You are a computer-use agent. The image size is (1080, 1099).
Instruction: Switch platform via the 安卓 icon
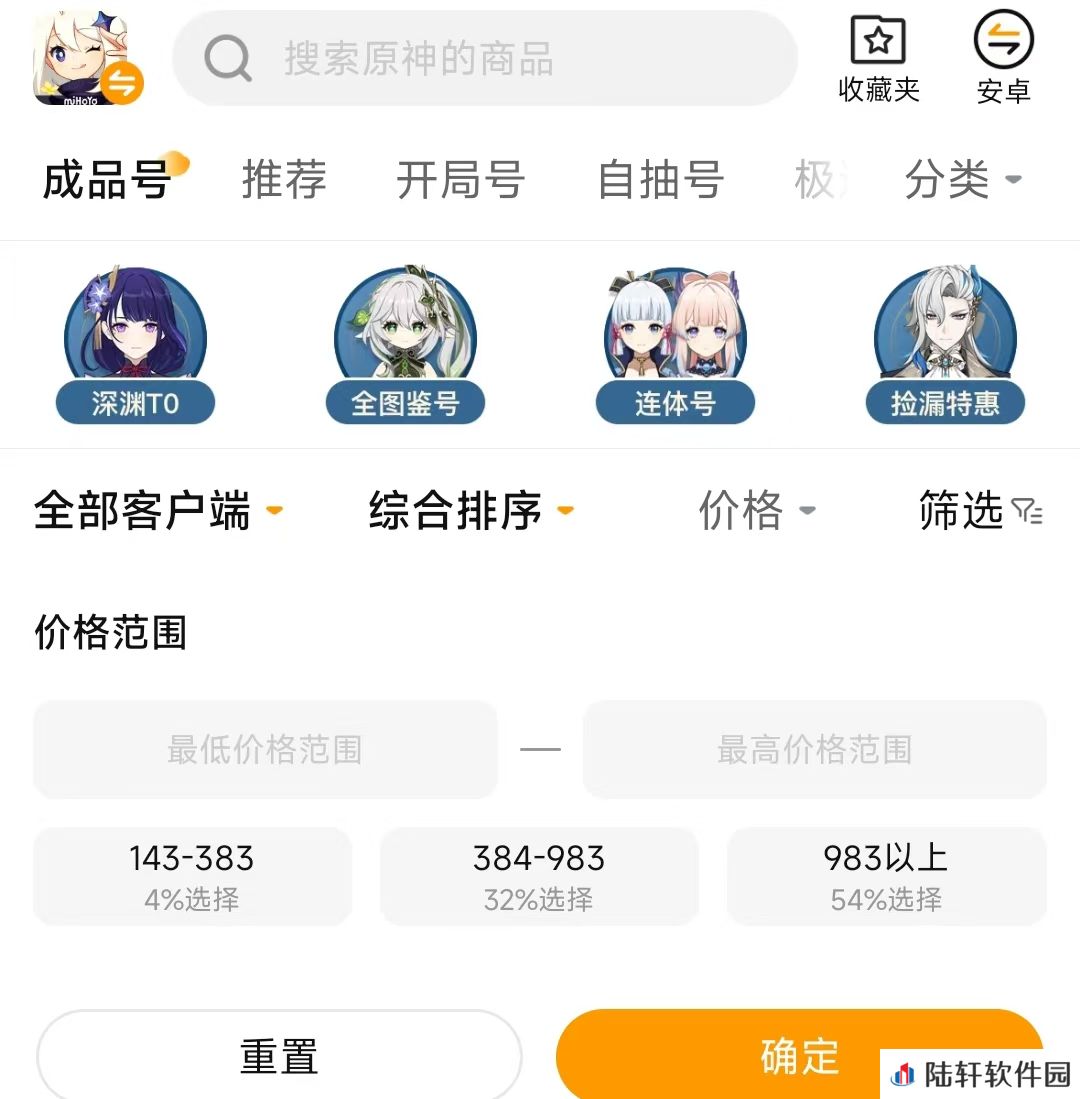pos(1003,59)
